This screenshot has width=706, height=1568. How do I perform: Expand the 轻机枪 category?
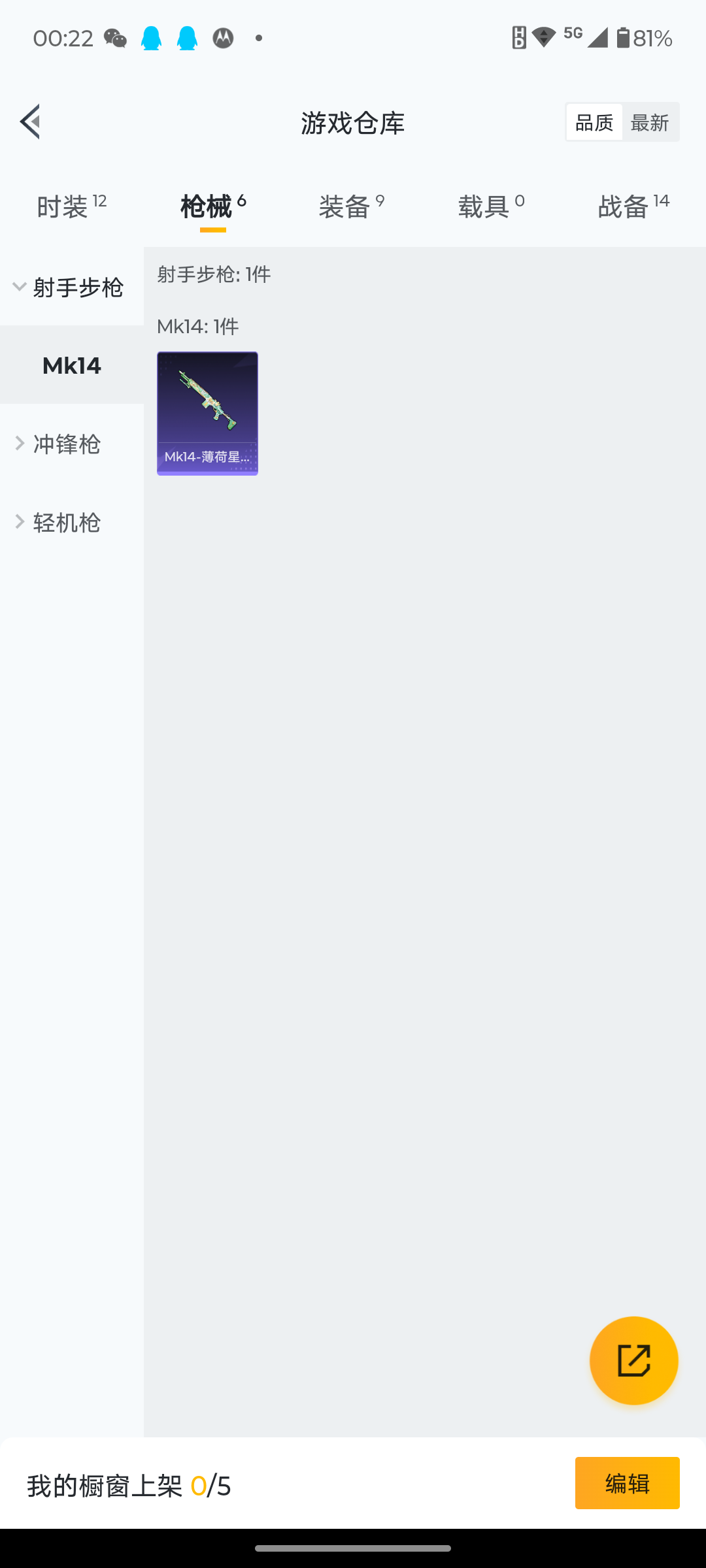point(65,523)
